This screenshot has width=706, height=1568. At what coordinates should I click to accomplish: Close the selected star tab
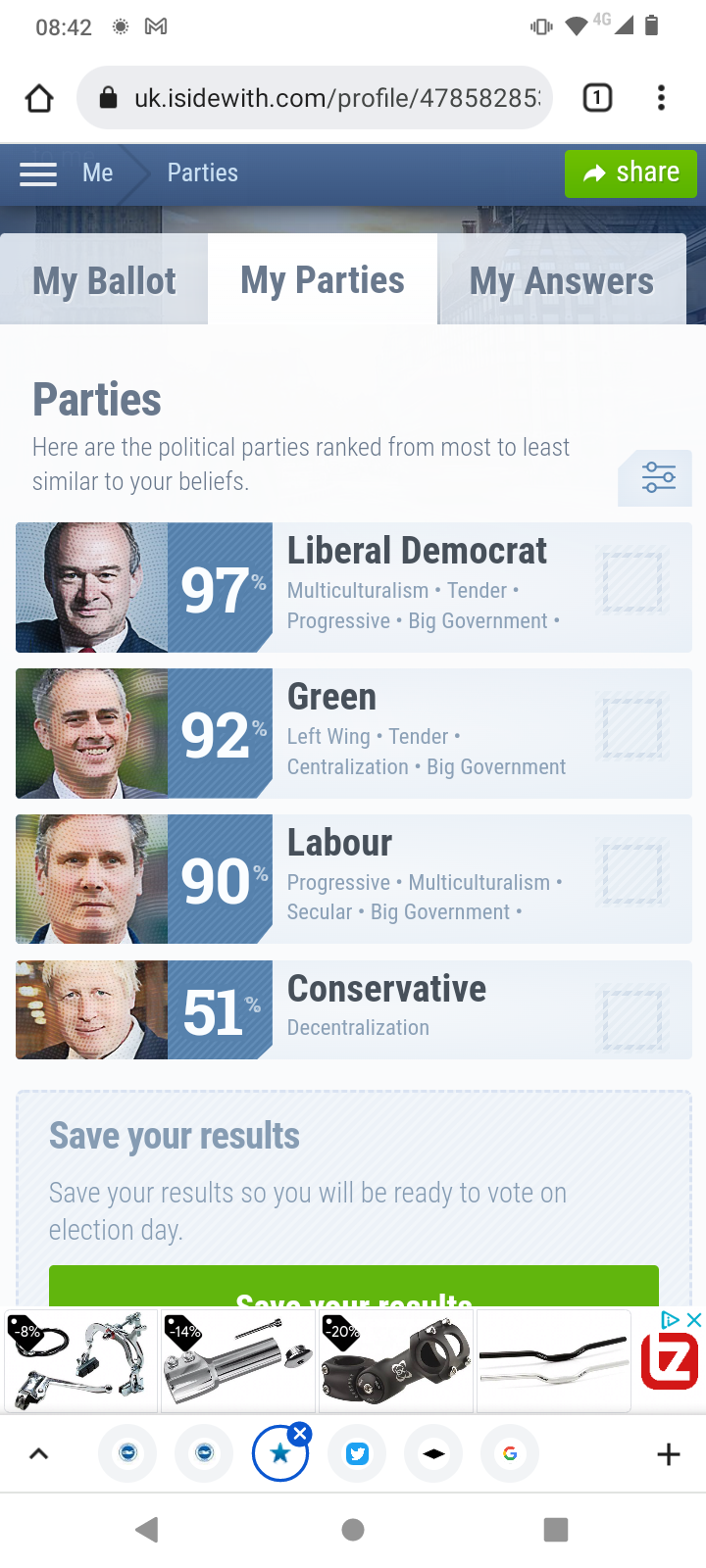coord(300,1434)
